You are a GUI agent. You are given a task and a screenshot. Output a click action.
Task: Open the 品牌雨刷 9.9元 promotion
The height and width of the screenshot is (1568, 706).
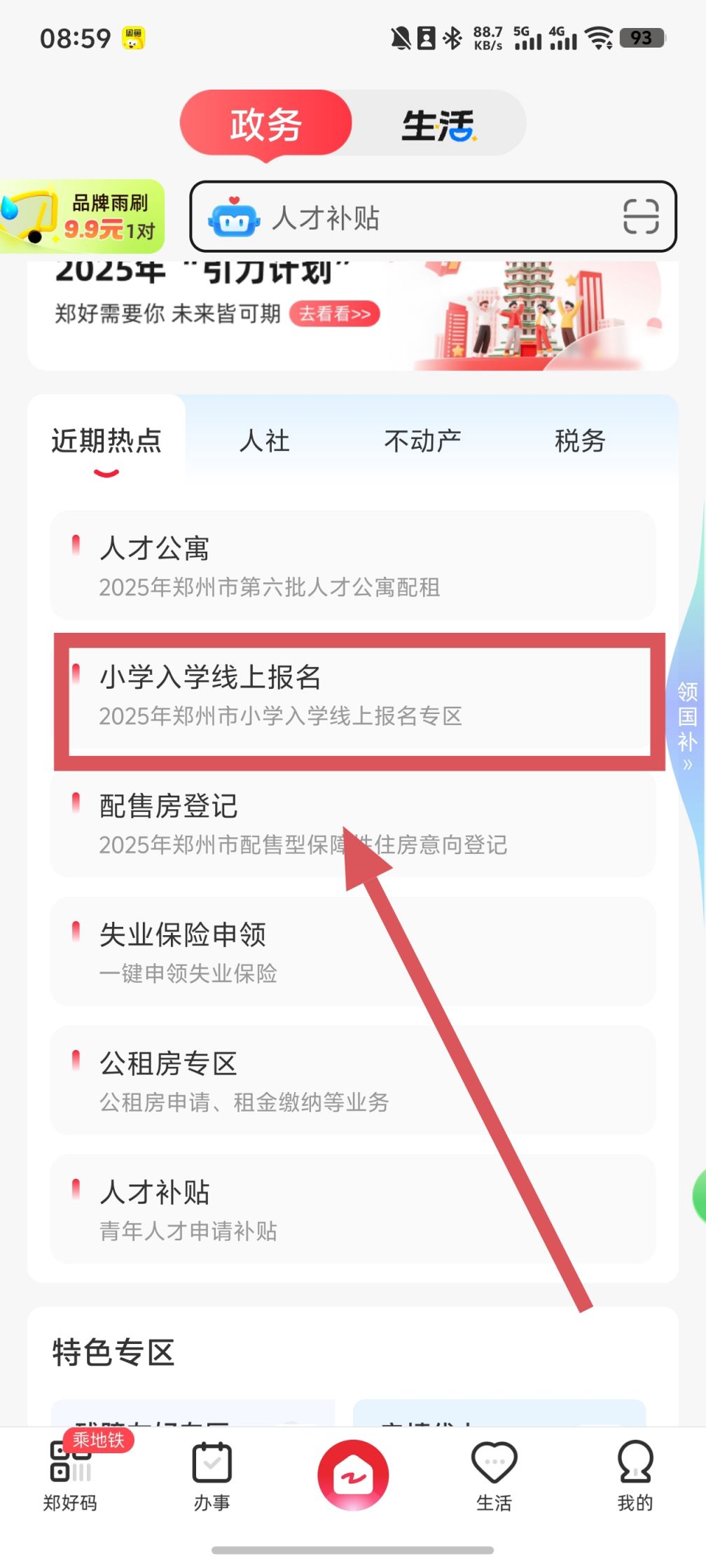(83, 216)
